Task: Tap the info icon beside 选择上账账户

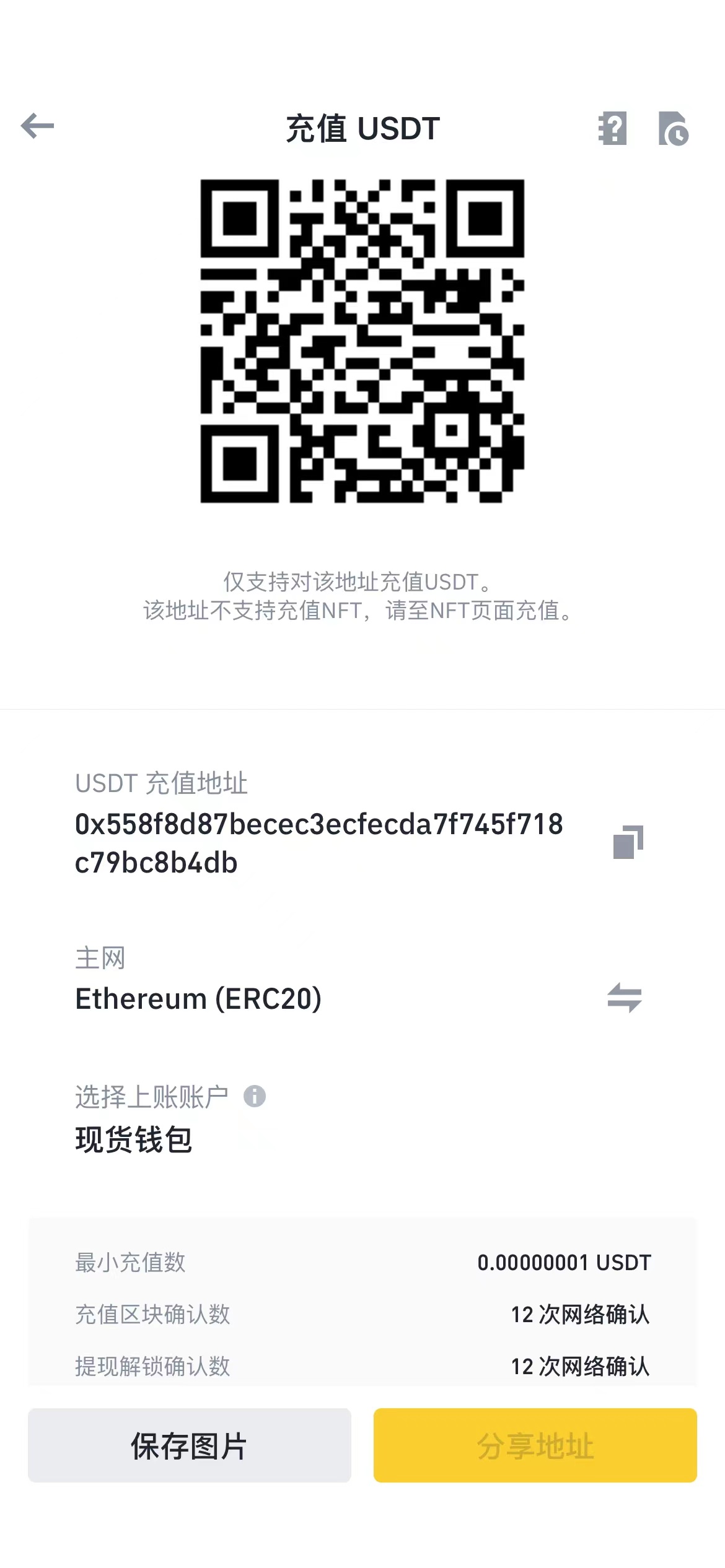Action: click(x=255, y=1096)
